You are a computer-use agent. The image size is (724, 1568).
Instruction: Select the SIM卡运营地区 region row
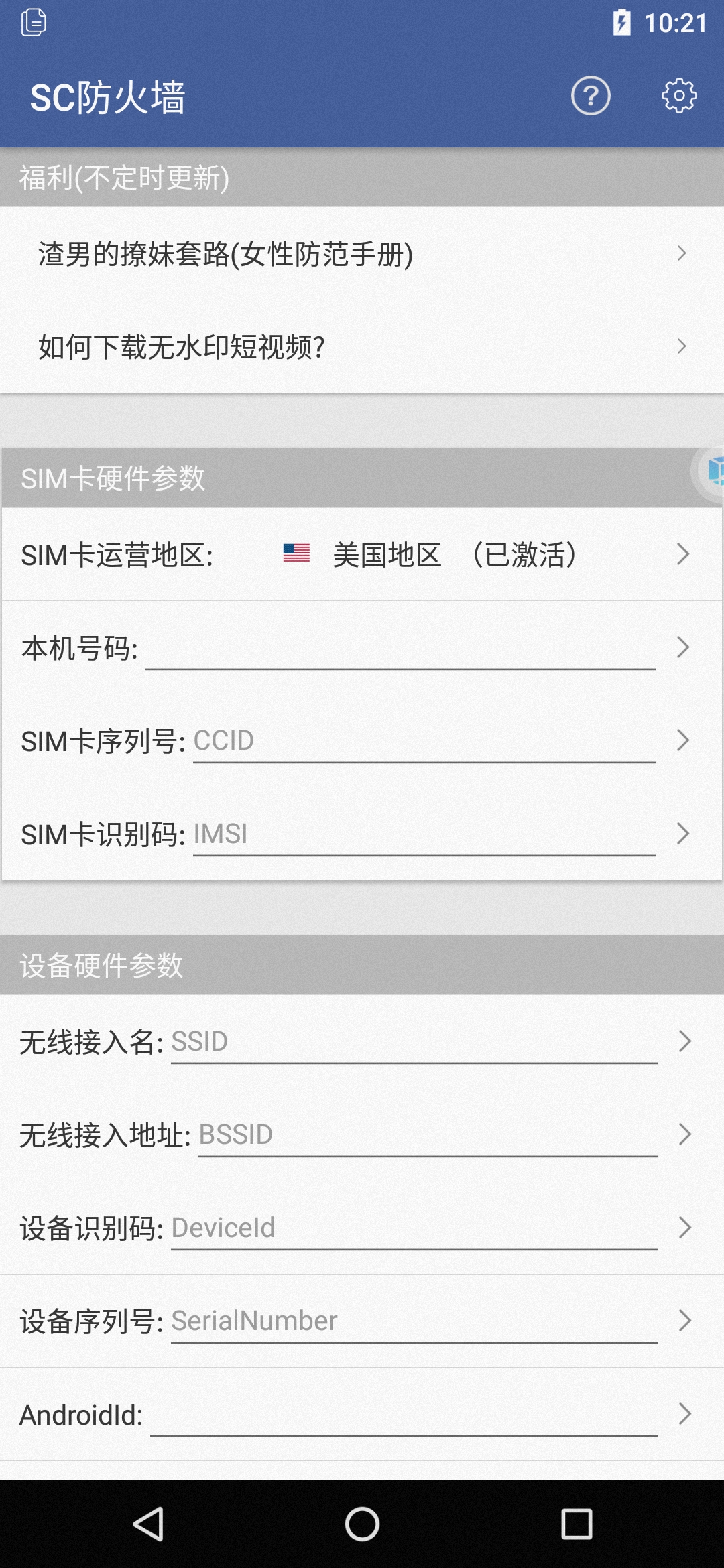pos(362,554)
